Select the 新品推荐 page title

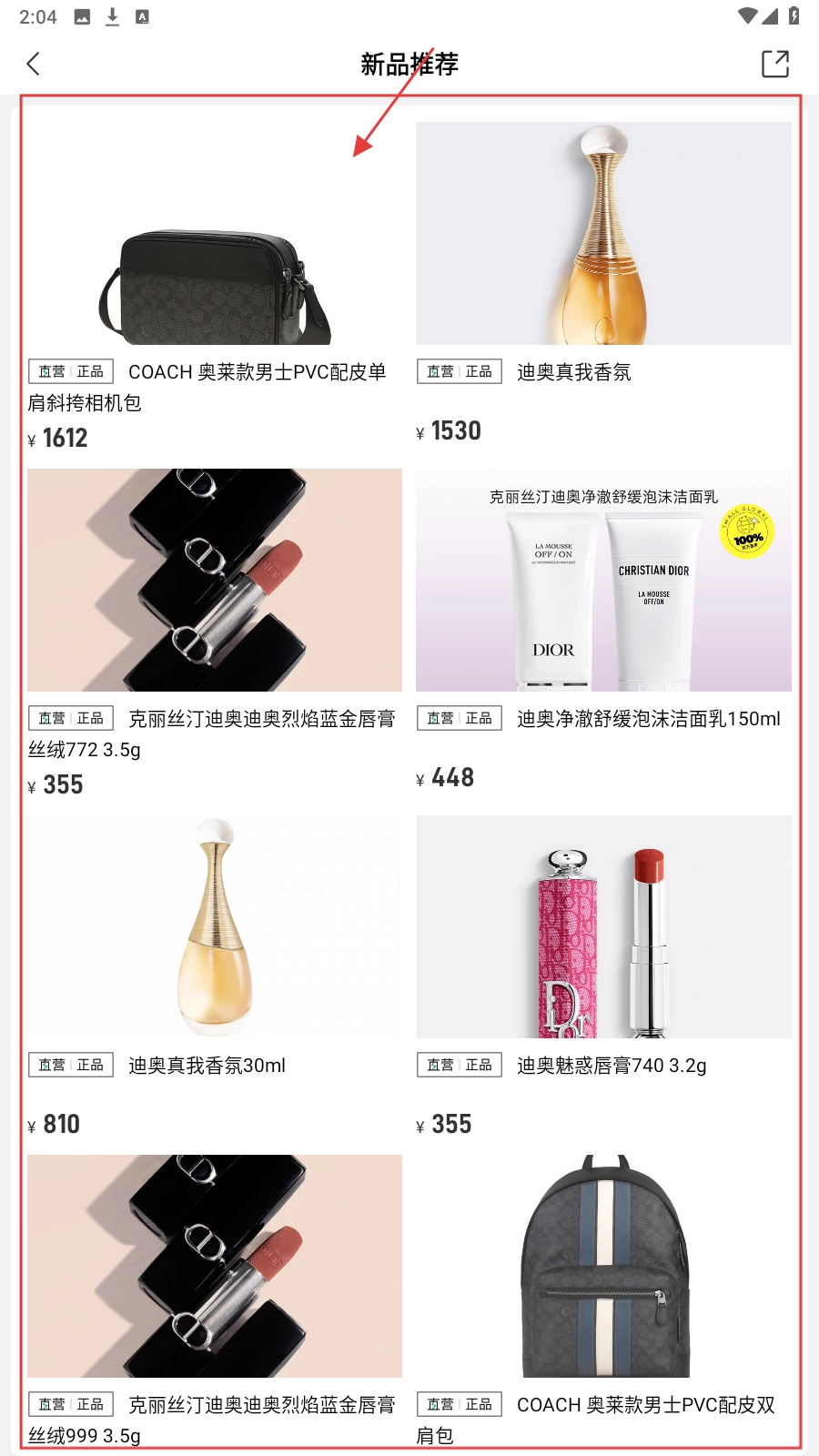[409, 65]
